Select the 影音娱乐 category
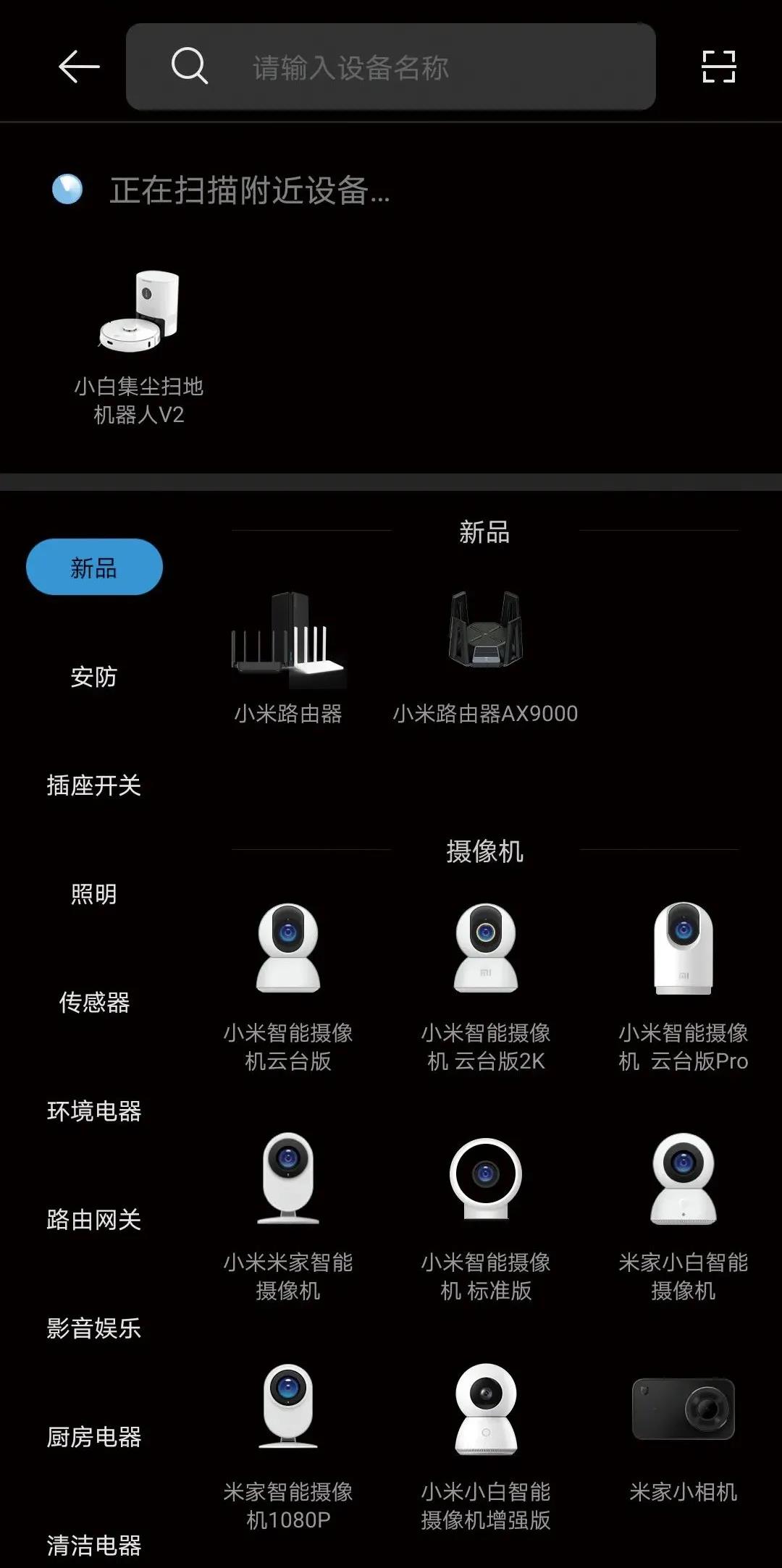Image resolution: width=782 pixels, height=1568 pixels. coord(93,1328)
